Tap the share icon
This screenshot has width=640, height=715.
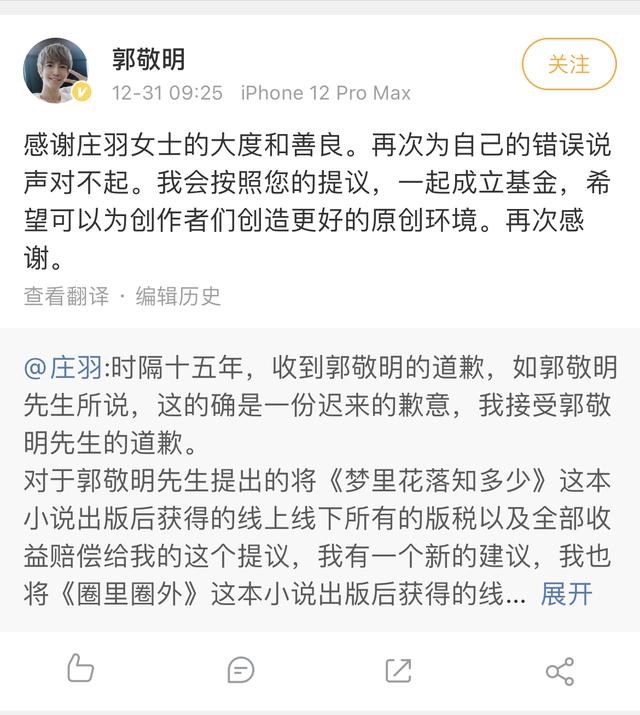point(559,669)
